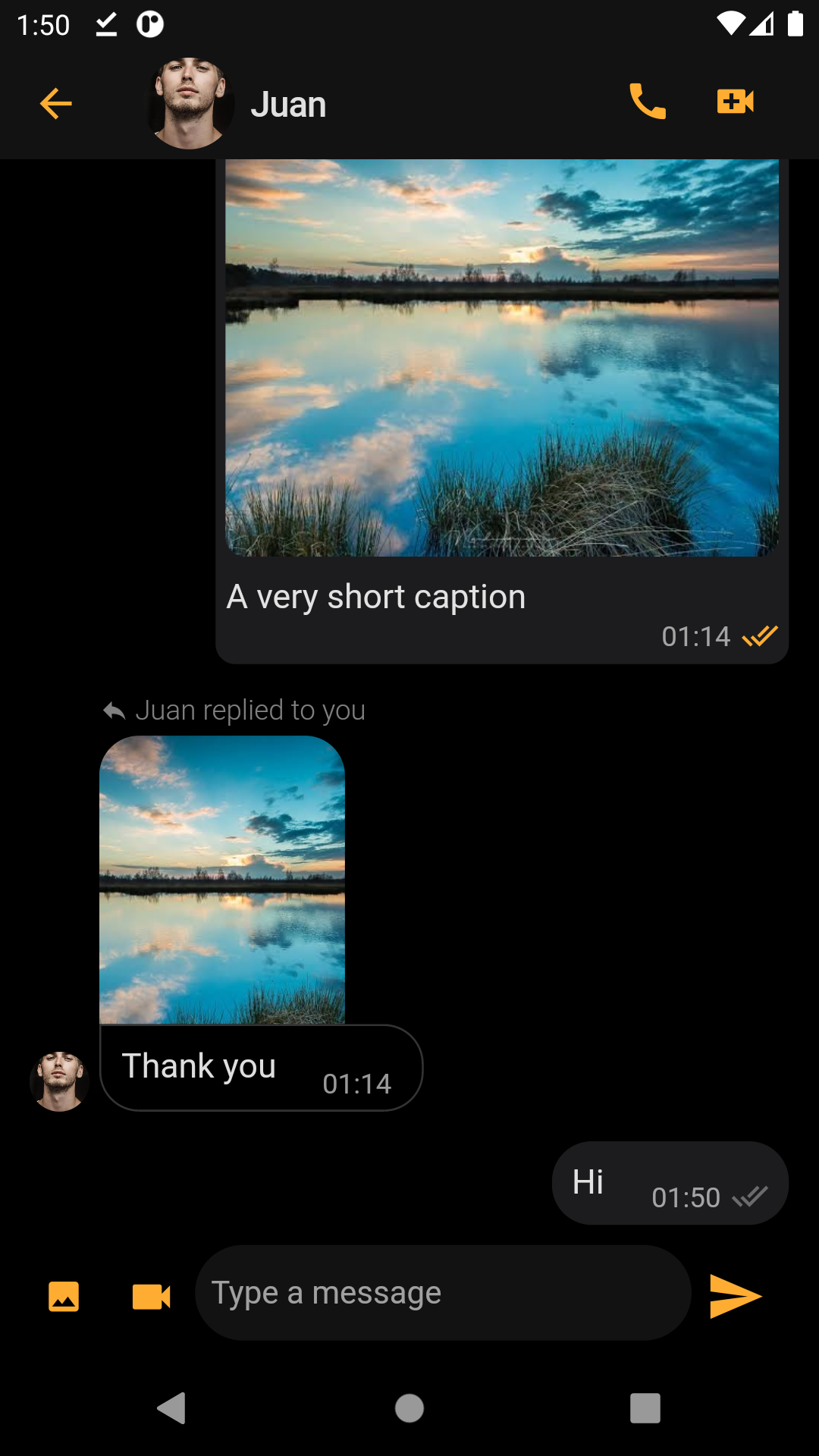Send the typed message with the send arrow
The width and height of the screenshot is (819, 1456).
tap(735, 1294)
